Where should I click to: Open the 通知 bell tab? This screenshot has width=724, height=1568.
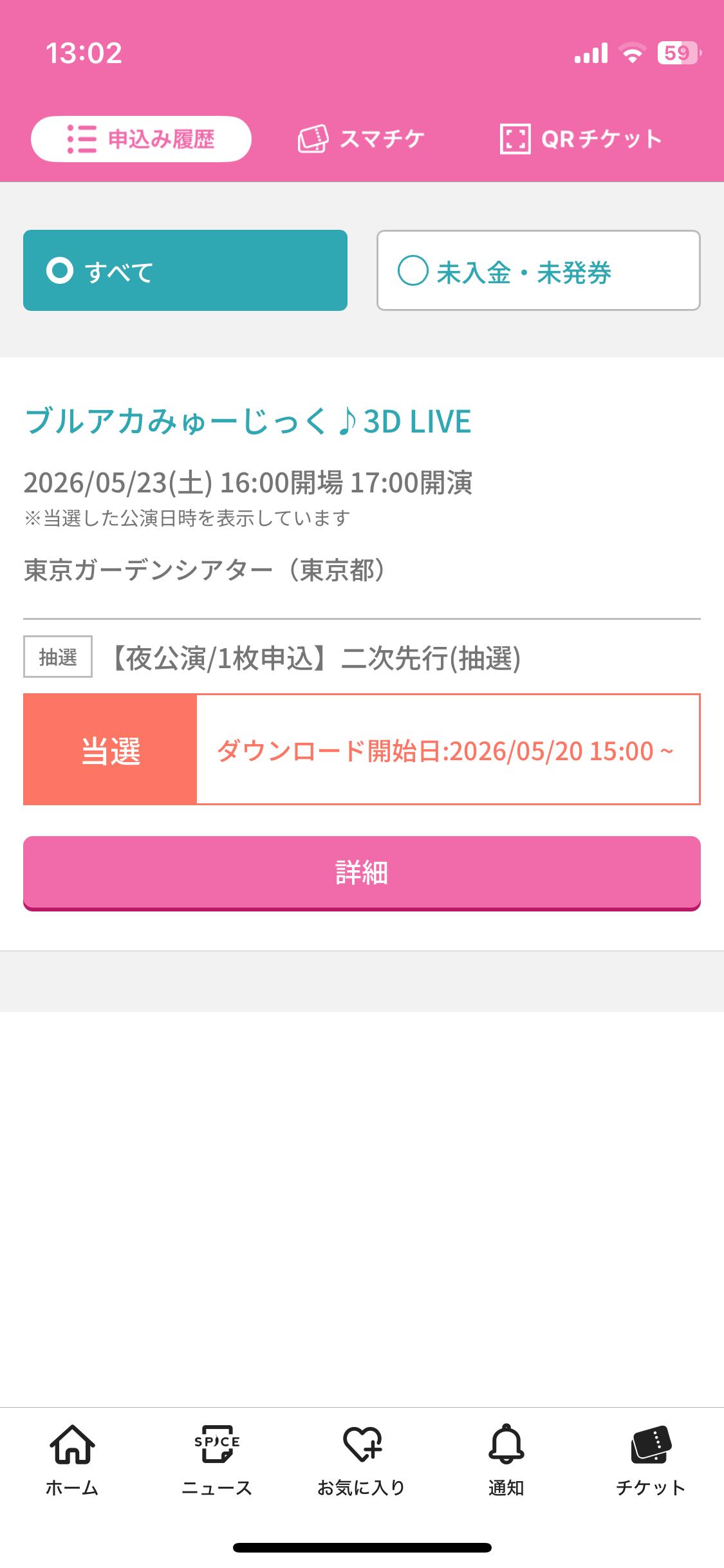pos(506,1460)
